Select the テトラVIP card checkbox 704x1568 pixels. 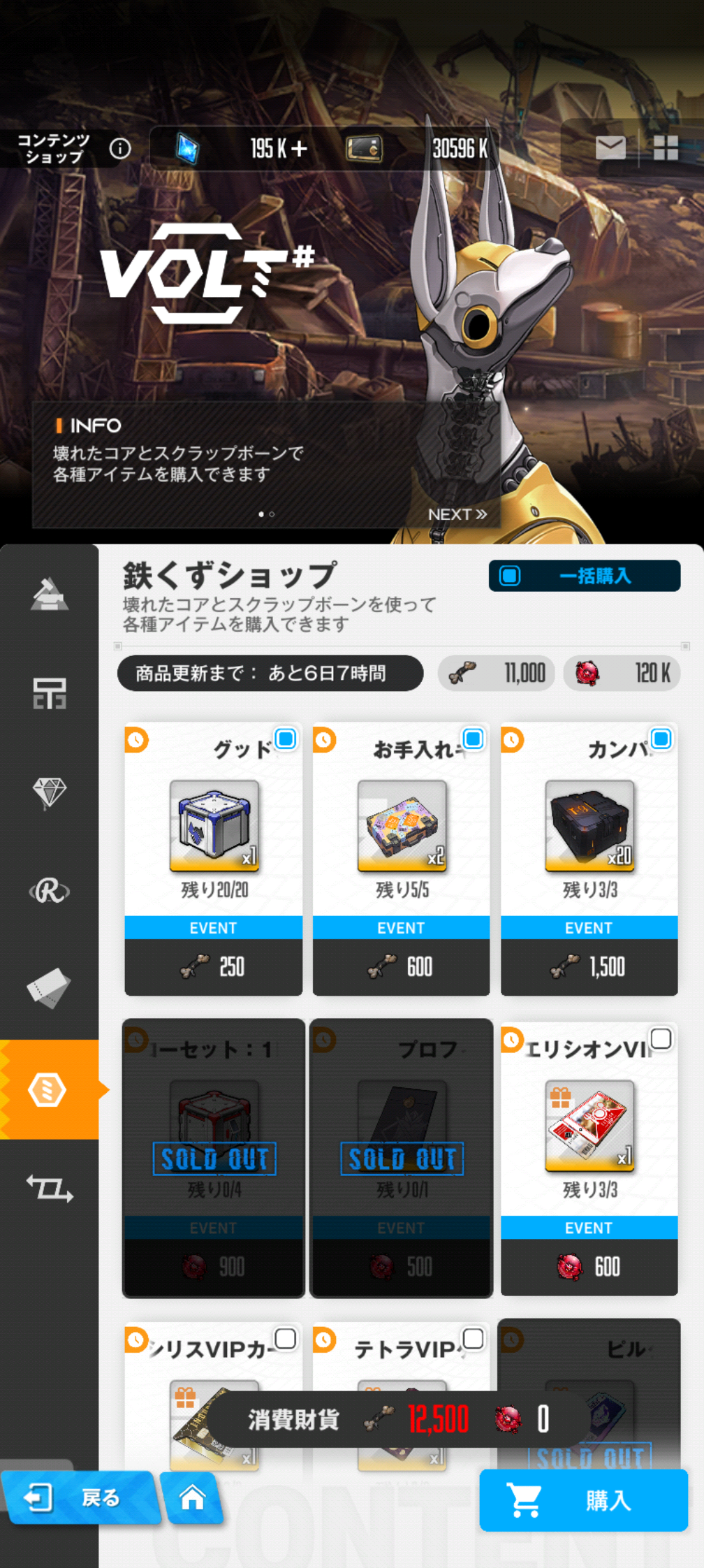(474, 1339)
